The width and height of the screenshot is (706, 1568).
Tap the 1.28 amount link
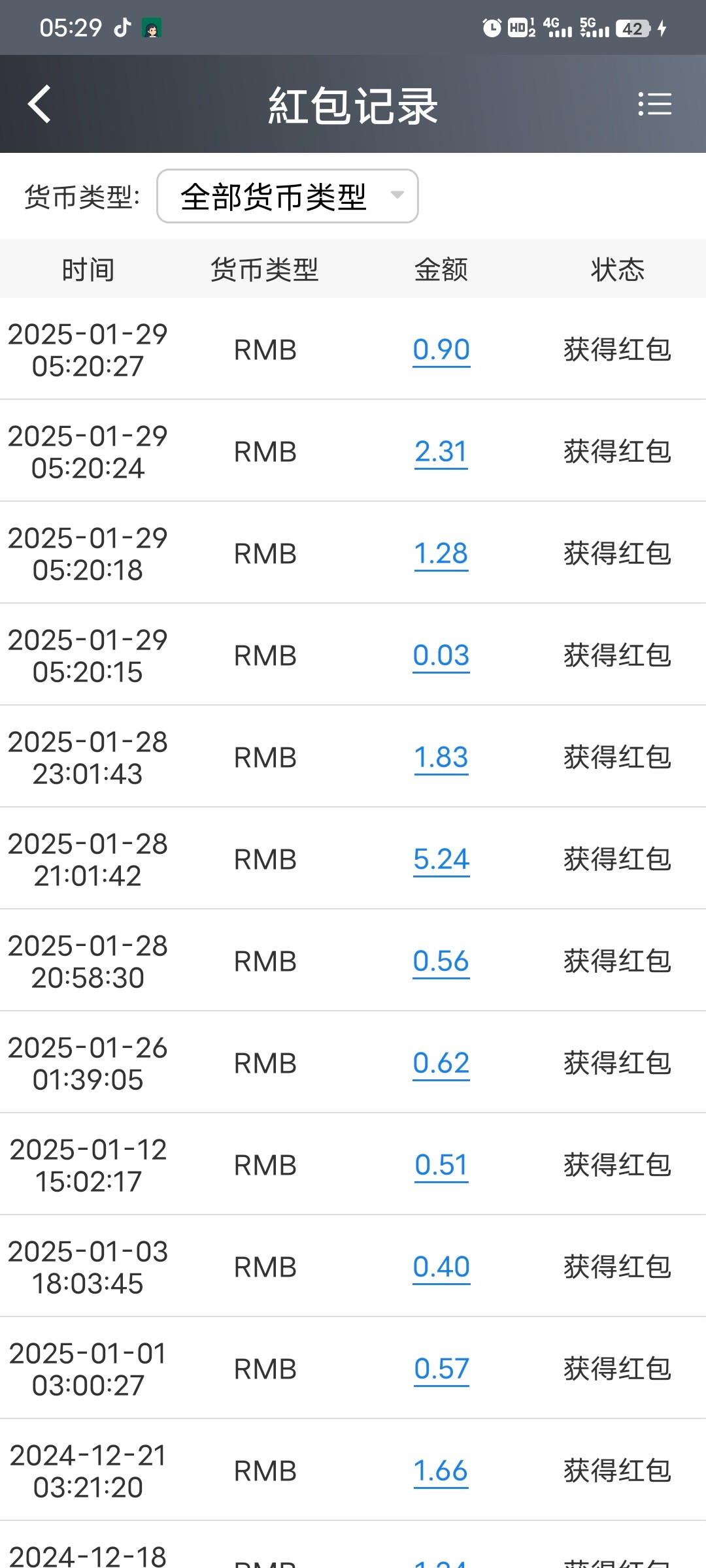click(441, 553)
